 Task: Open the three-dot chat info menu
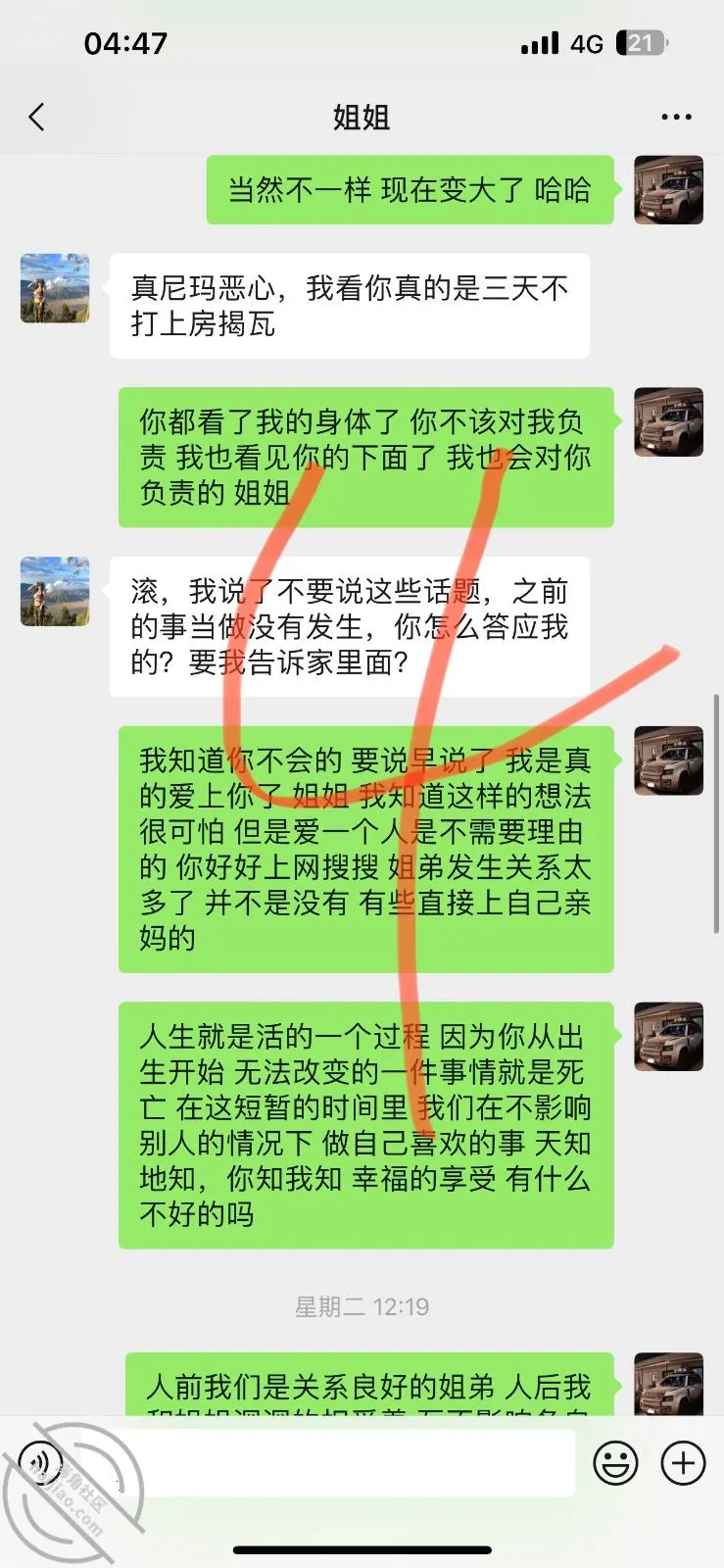(x=676, y=118)
